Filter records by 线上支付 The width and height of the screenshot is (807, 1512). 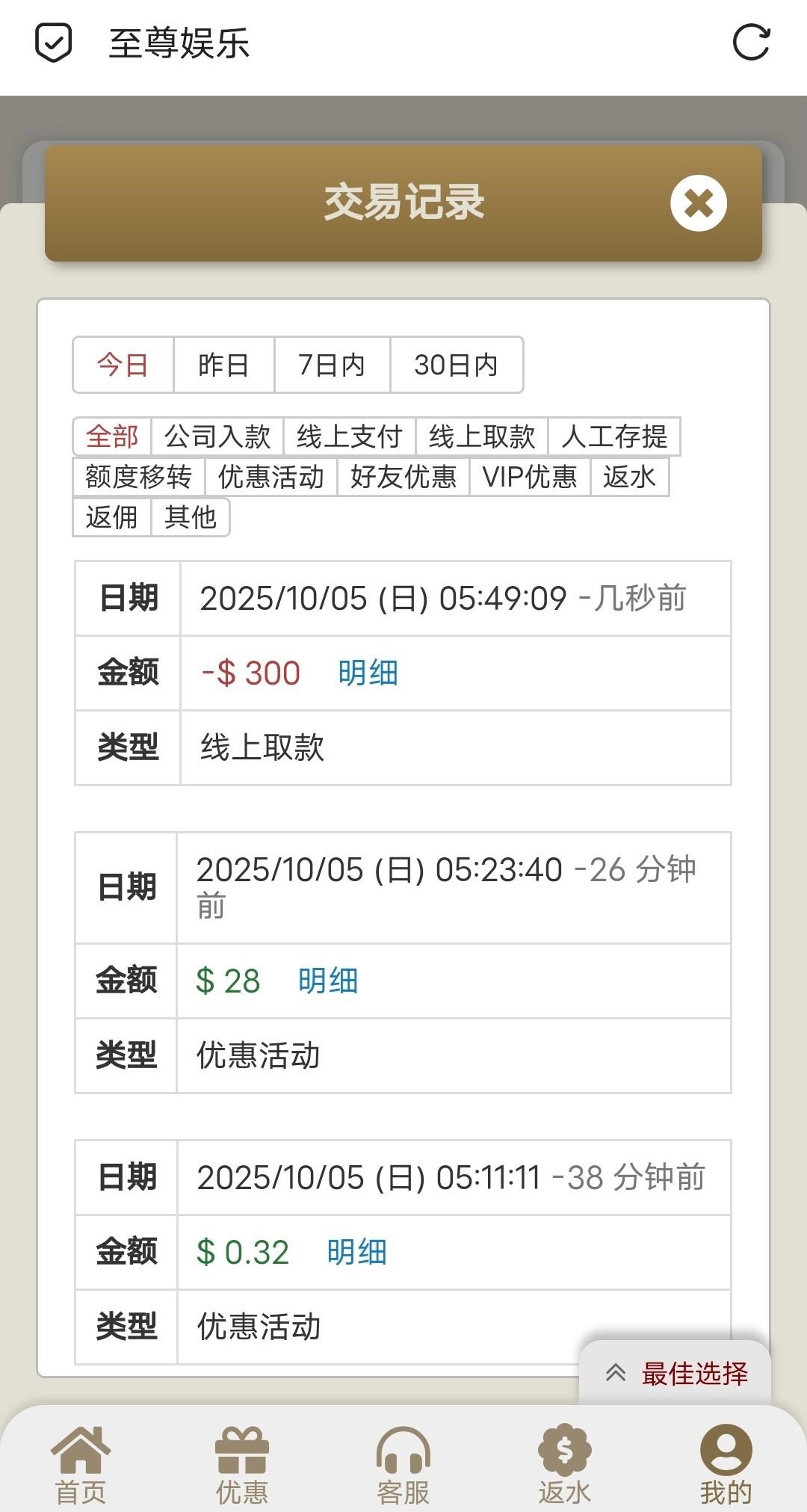pyautogui.click(x=349, y=436)
